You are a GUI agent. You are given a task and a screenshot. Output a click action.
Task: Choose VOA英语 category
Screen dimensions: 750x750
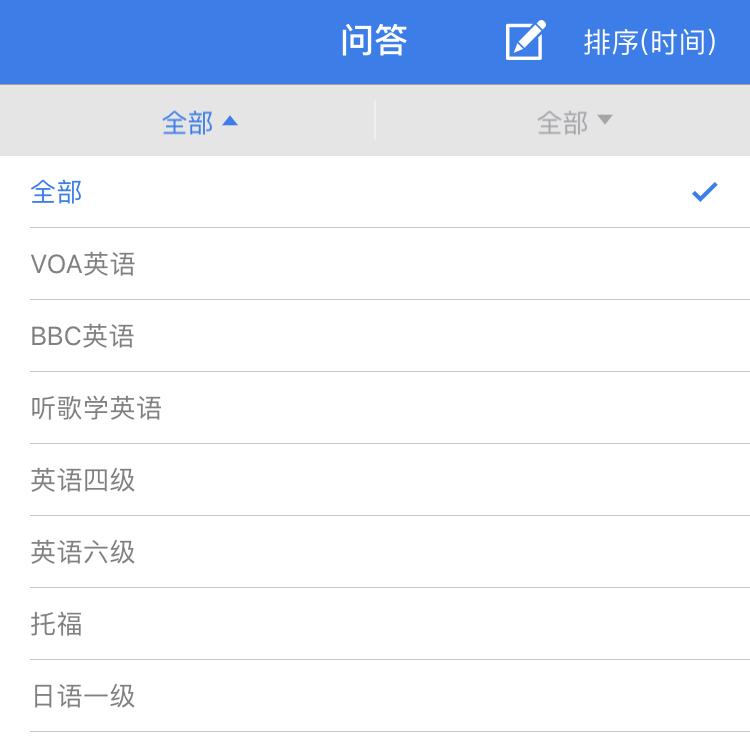[x=375, y=264]
